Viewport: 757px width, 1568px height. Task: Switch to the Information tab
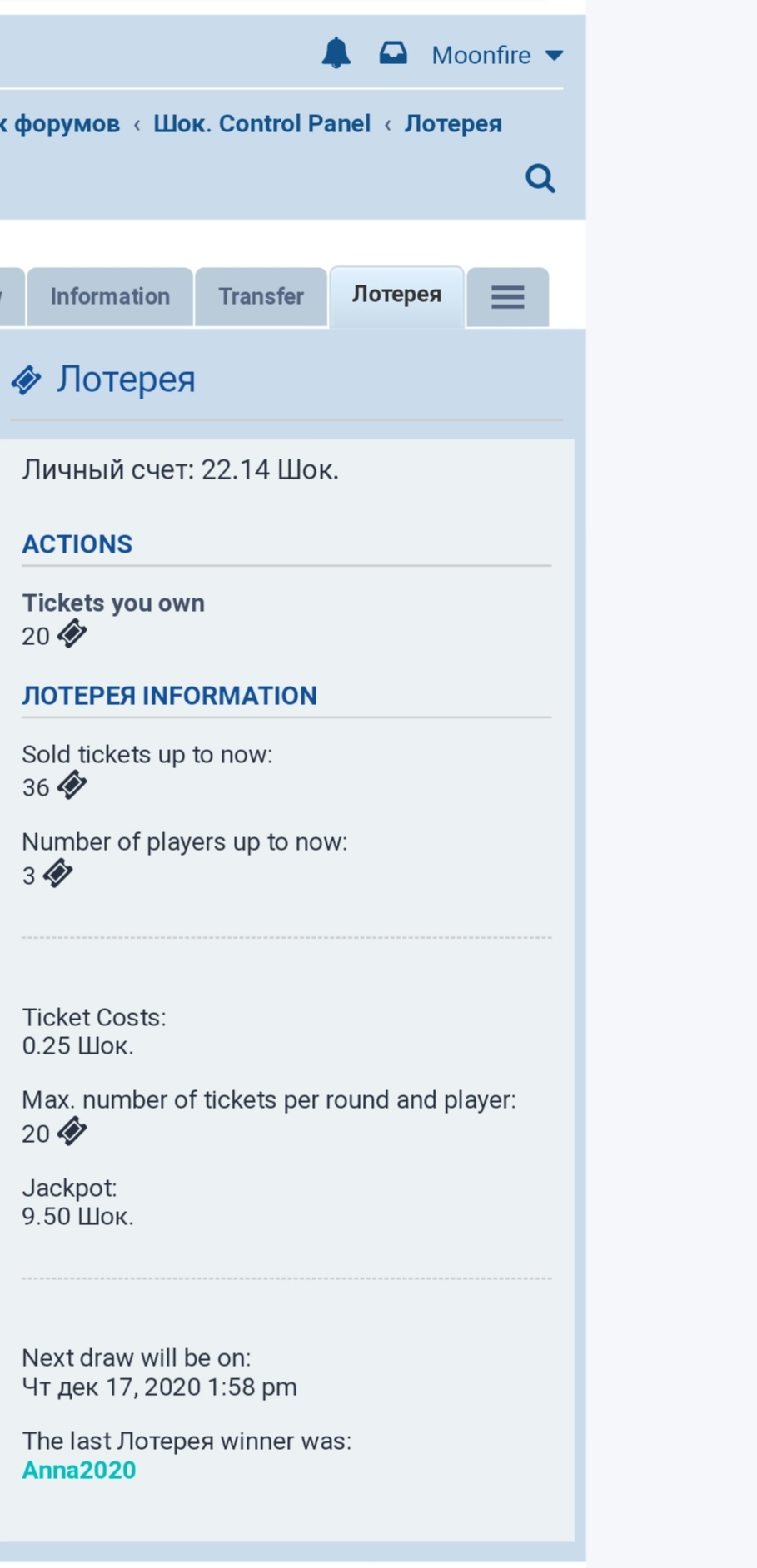click(110, 296)
